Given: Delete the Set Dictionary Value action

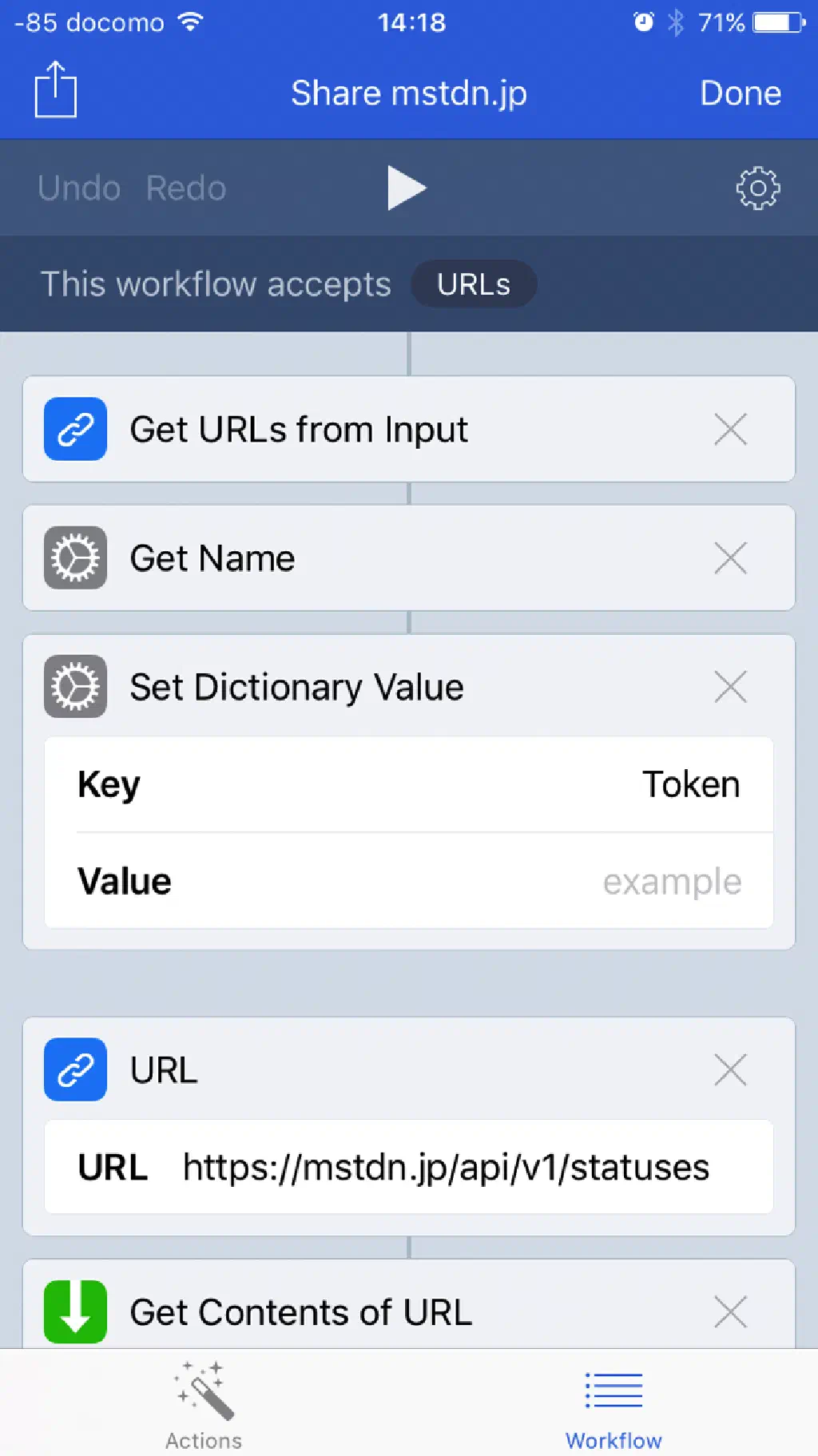Looking at the screenshot, I should pyautogui.click(x=730, y=687).
